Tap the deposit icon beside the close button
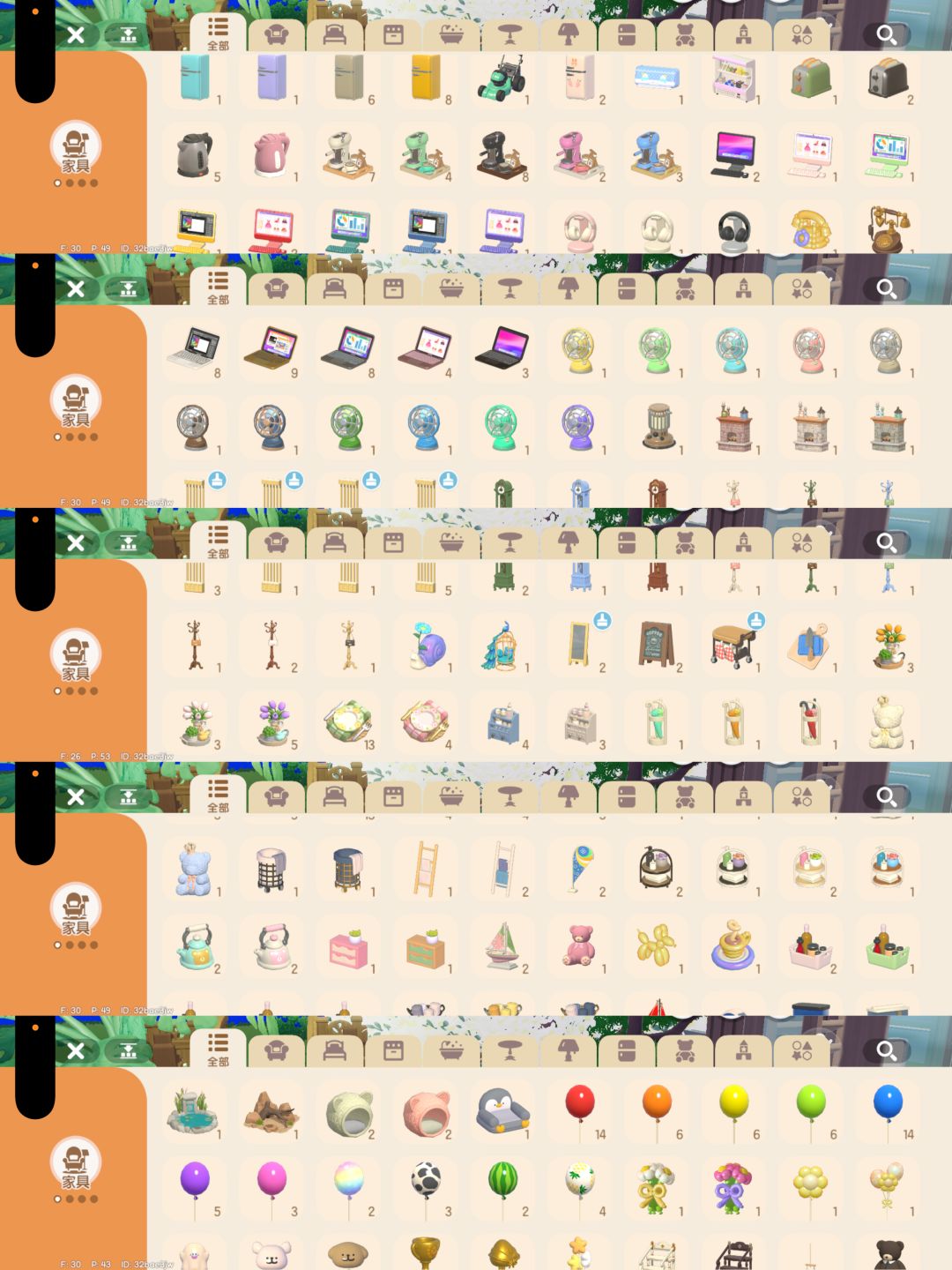Screen dimensions: 952x1270 click(x=128, y=35)
